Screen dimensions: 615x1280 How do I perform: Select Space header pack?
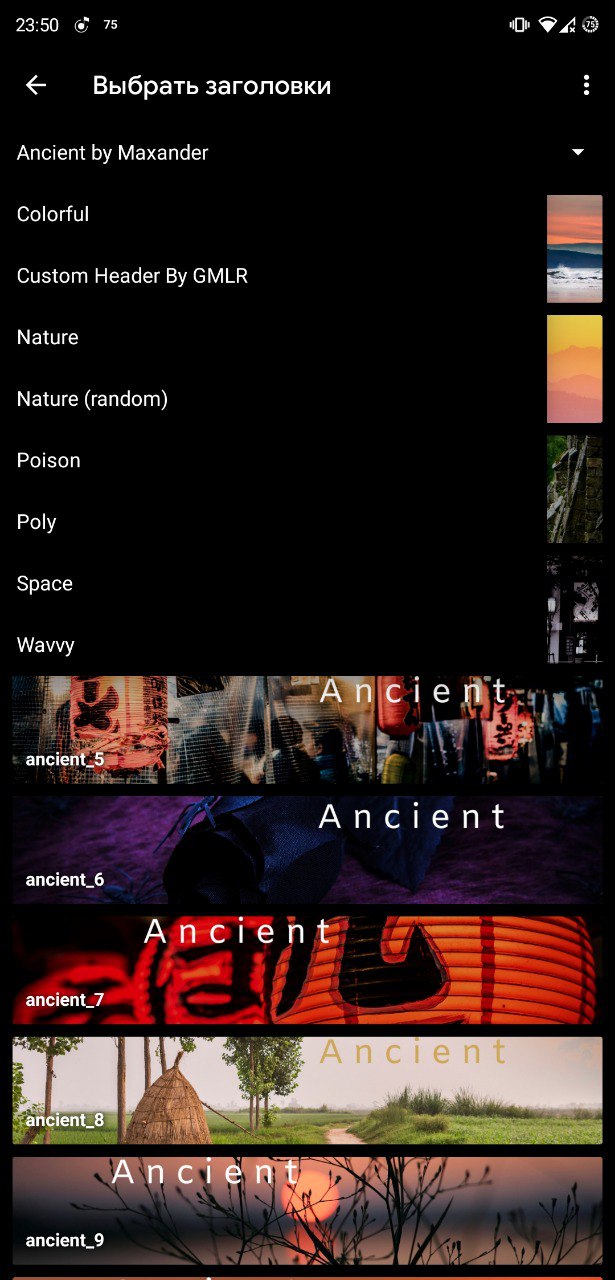(x=45, y=584)
